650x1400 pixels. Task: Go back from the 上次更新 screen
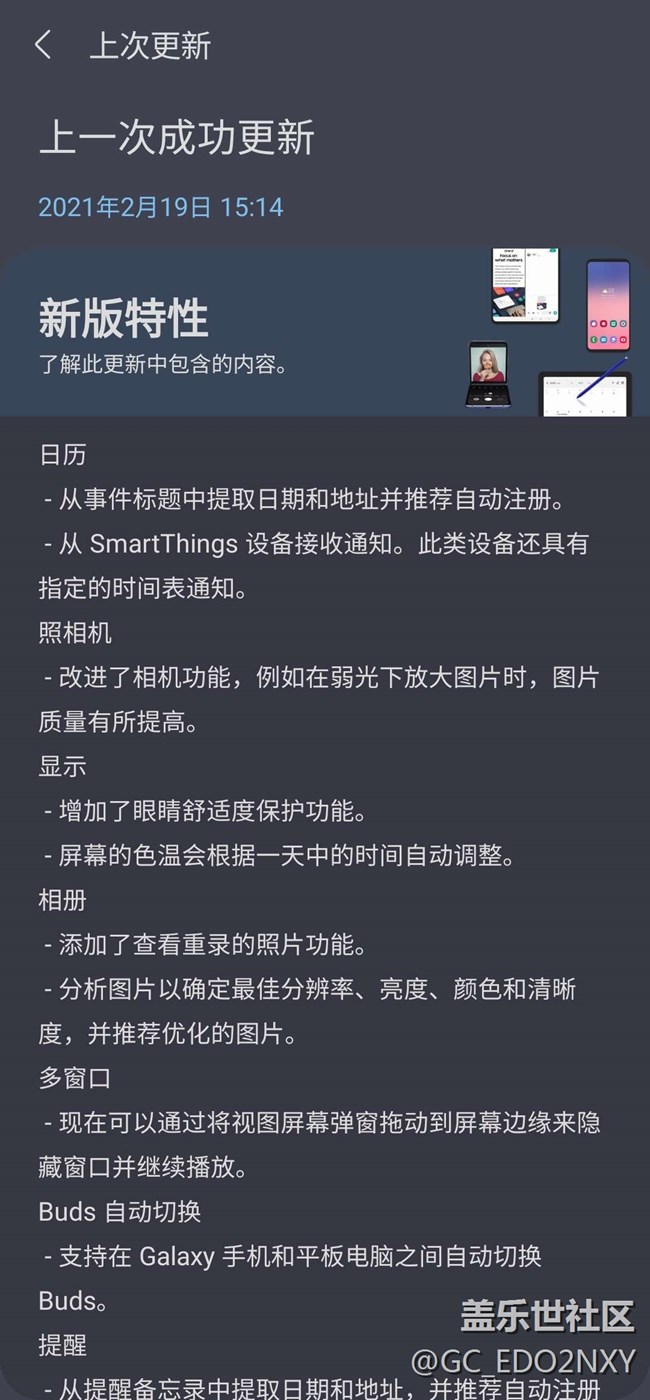point(42,45)
